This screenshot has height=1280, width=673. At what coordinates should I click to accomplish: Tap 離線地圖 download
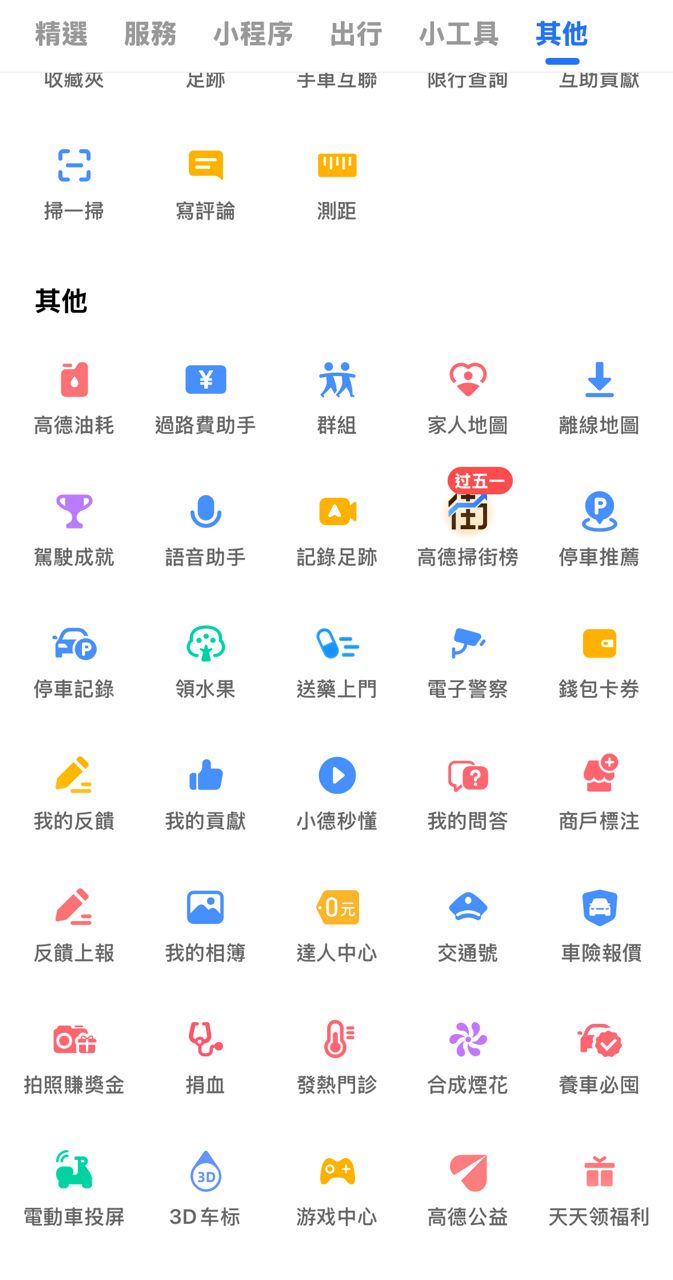coord(599,396)
